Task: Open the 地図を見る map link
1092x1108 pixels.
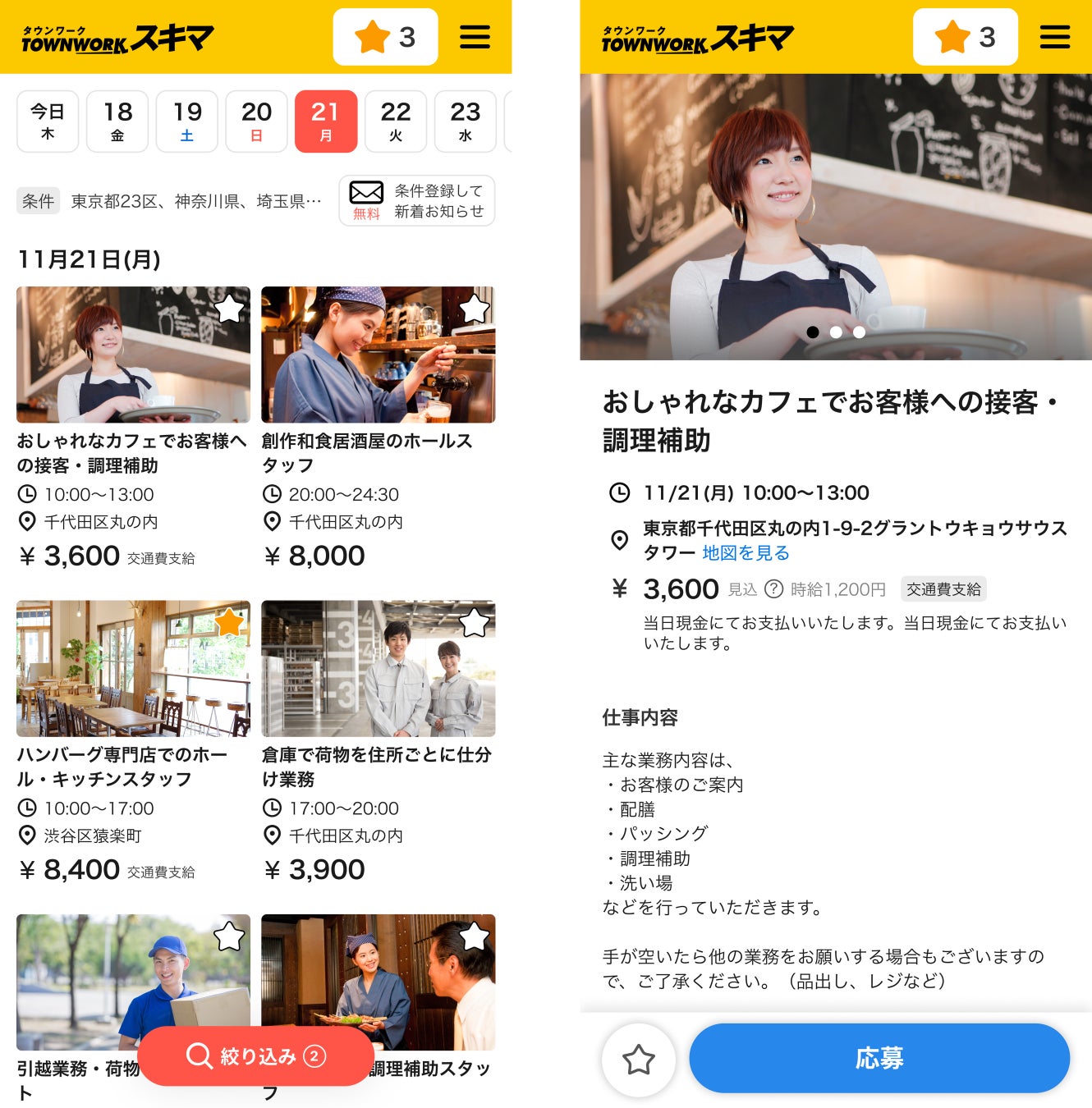Action: coord(746,553)
